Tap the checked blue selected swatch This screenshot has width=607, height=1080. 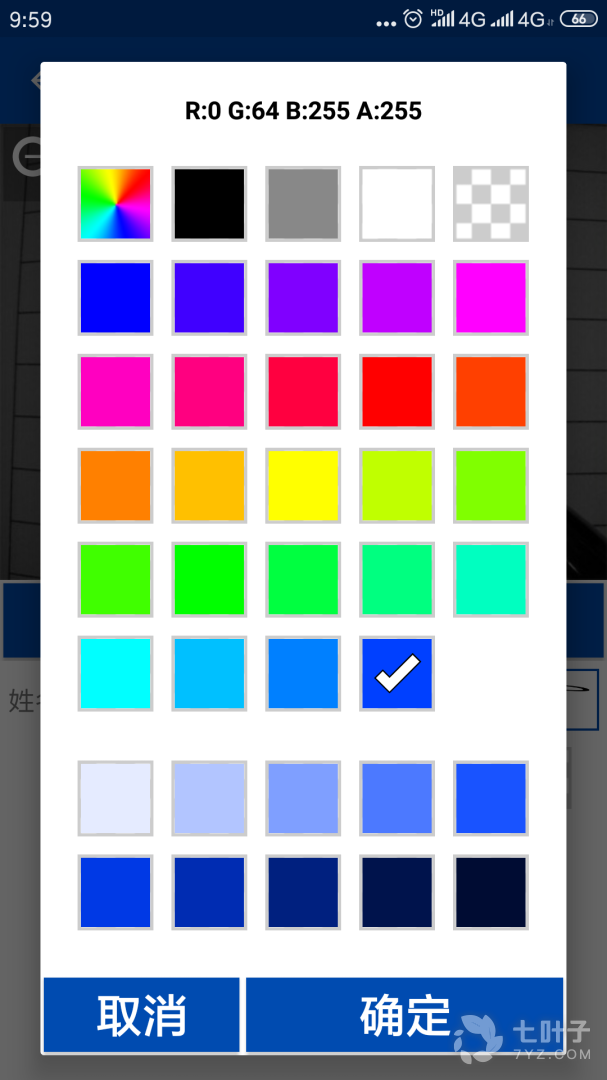[x=397, y=674]
